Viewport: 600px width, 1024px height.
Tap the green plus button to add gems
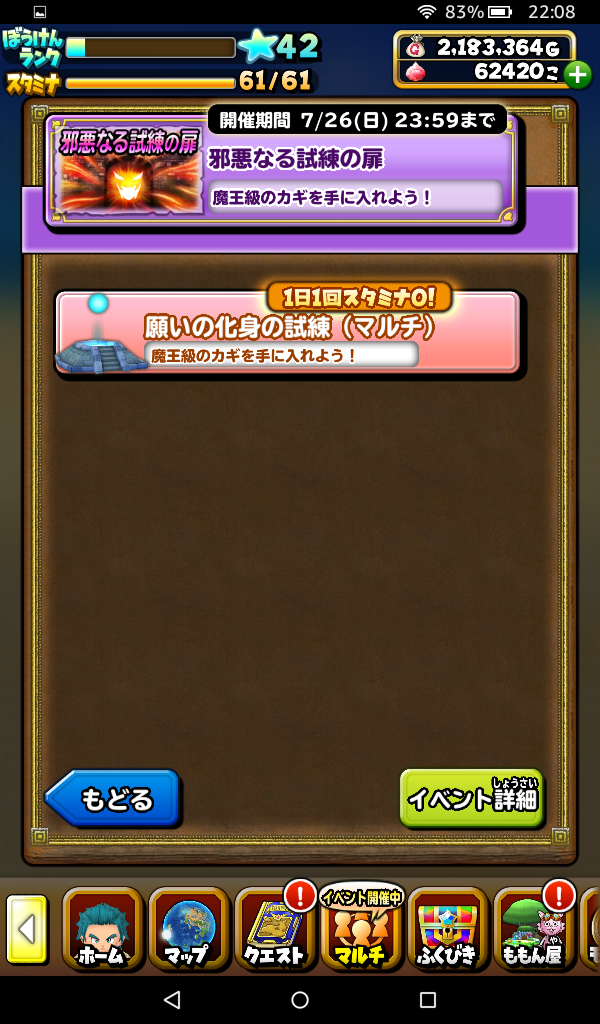(577, 74)
